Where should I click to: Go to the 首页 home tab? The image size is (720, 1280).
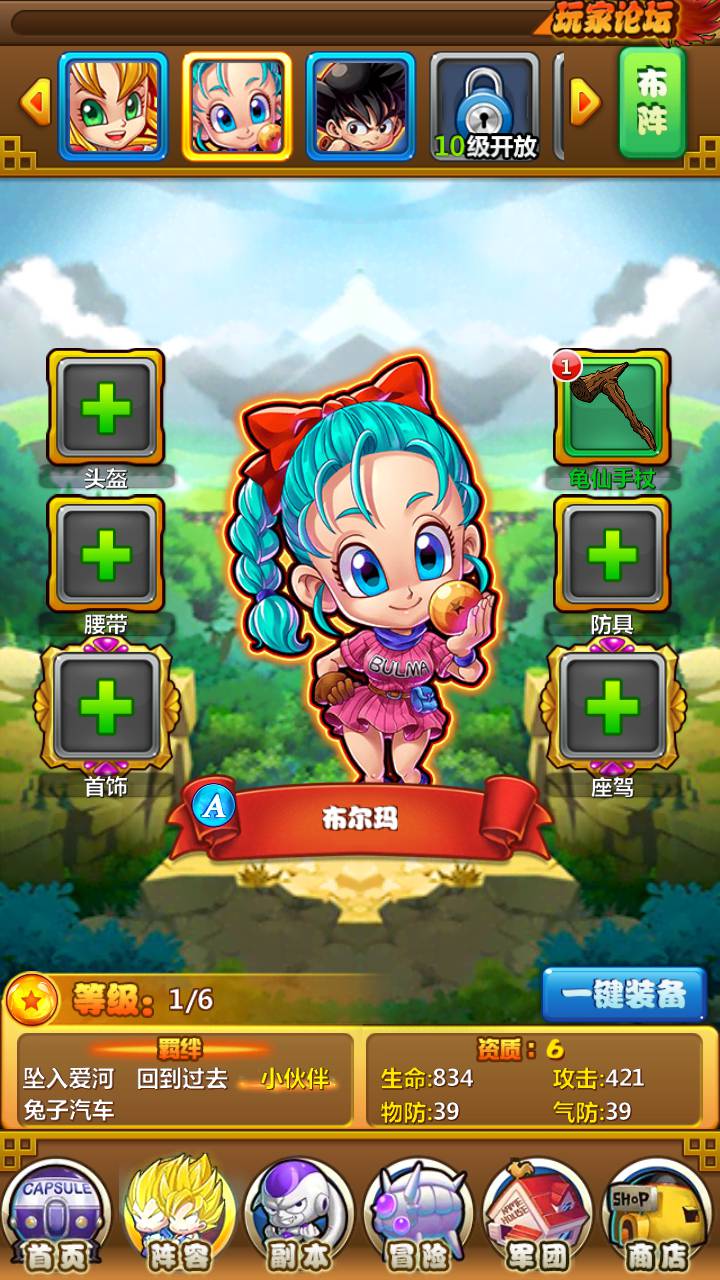click(x=57, y=1219)
